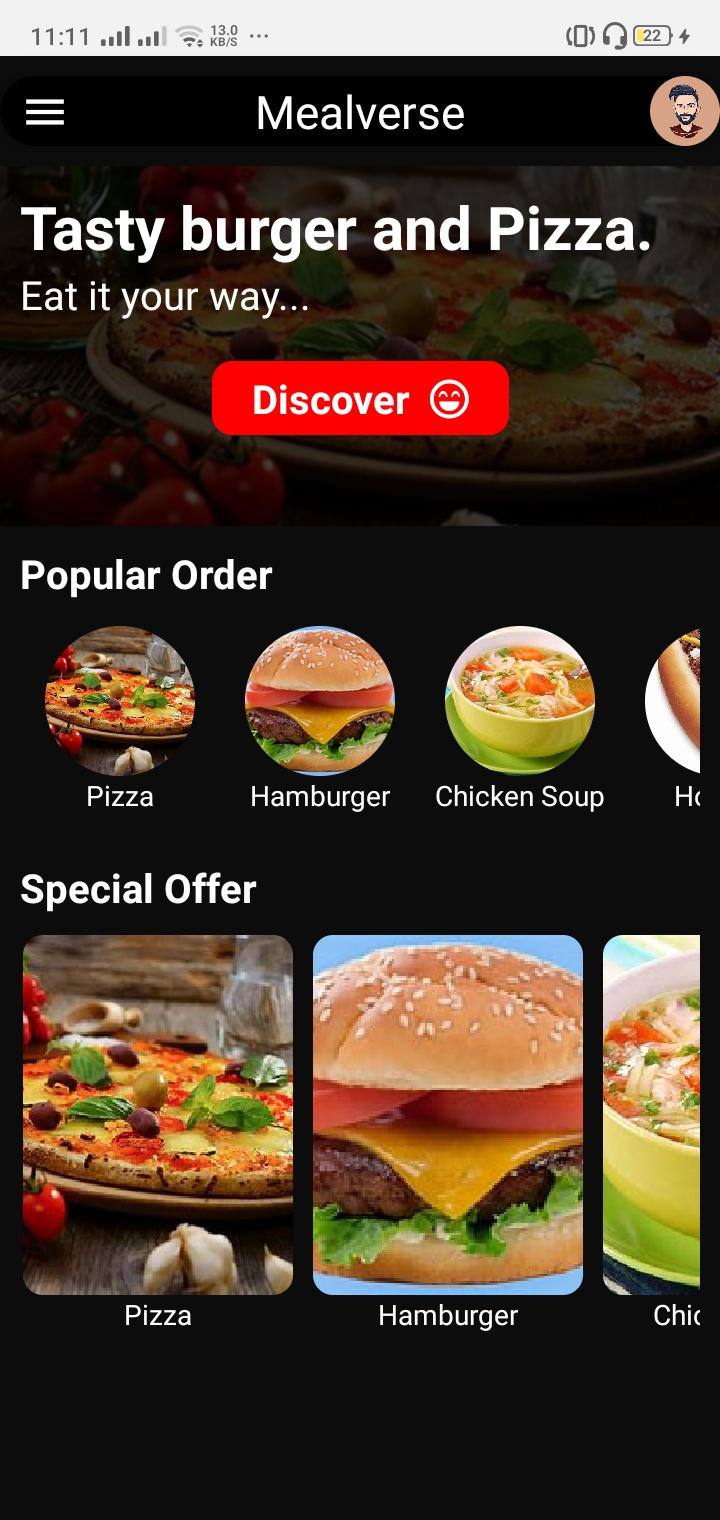Open the Hamburger special offer card

[x=447, y=1113]
